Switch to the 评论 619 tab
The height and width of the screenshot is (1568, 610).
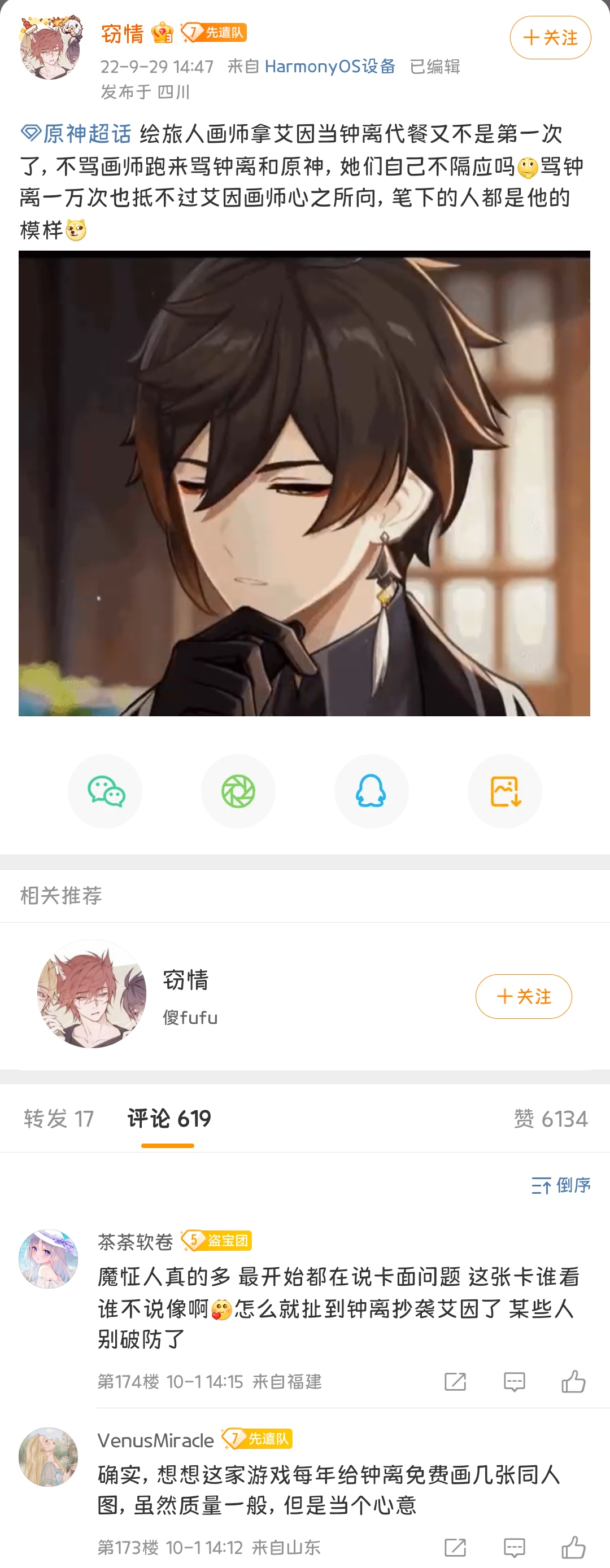[x=169, y=1118]
